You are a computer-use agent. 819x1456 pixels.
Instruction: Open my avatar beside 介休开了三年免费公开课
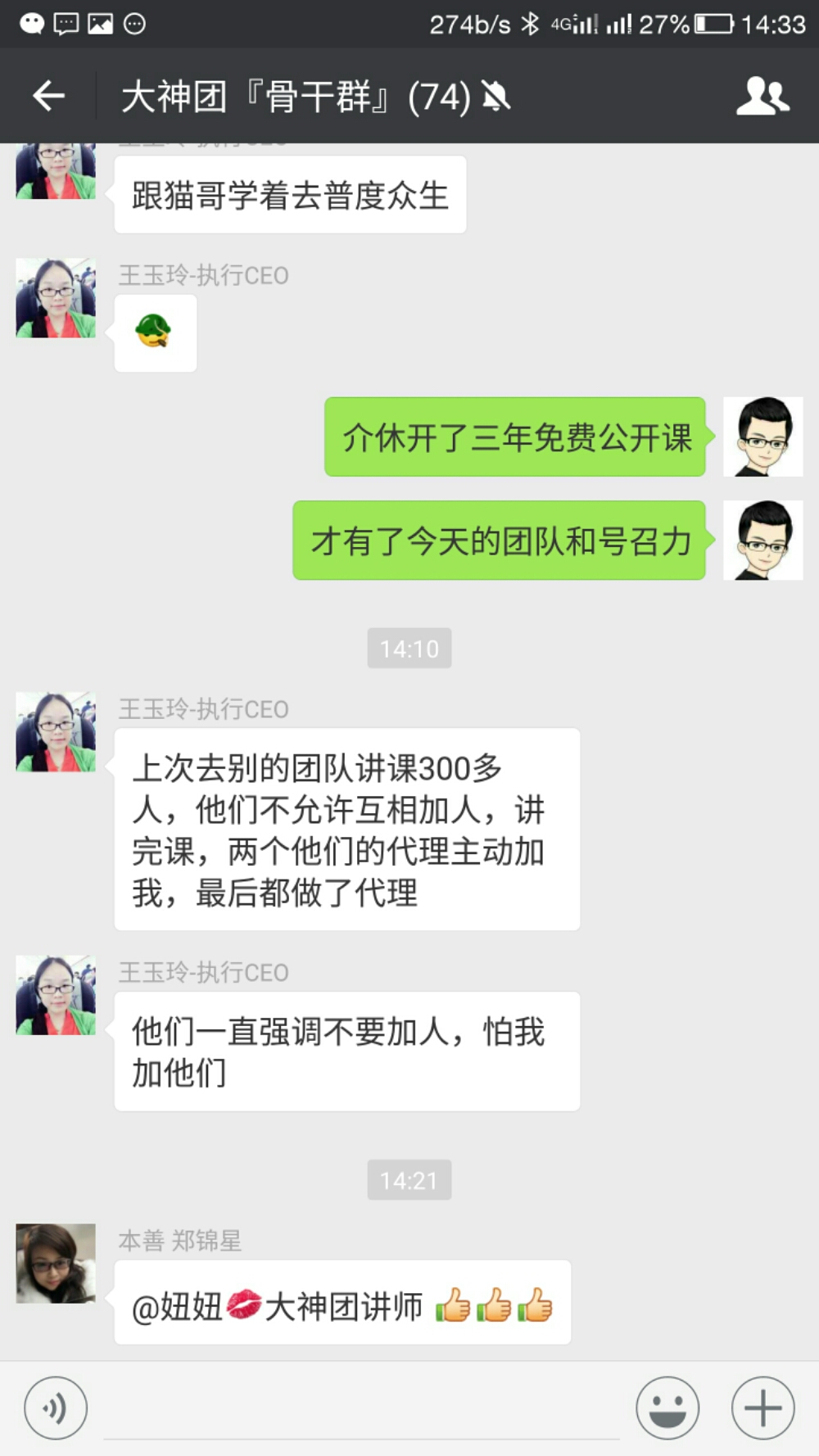click(x=763, y=436)
